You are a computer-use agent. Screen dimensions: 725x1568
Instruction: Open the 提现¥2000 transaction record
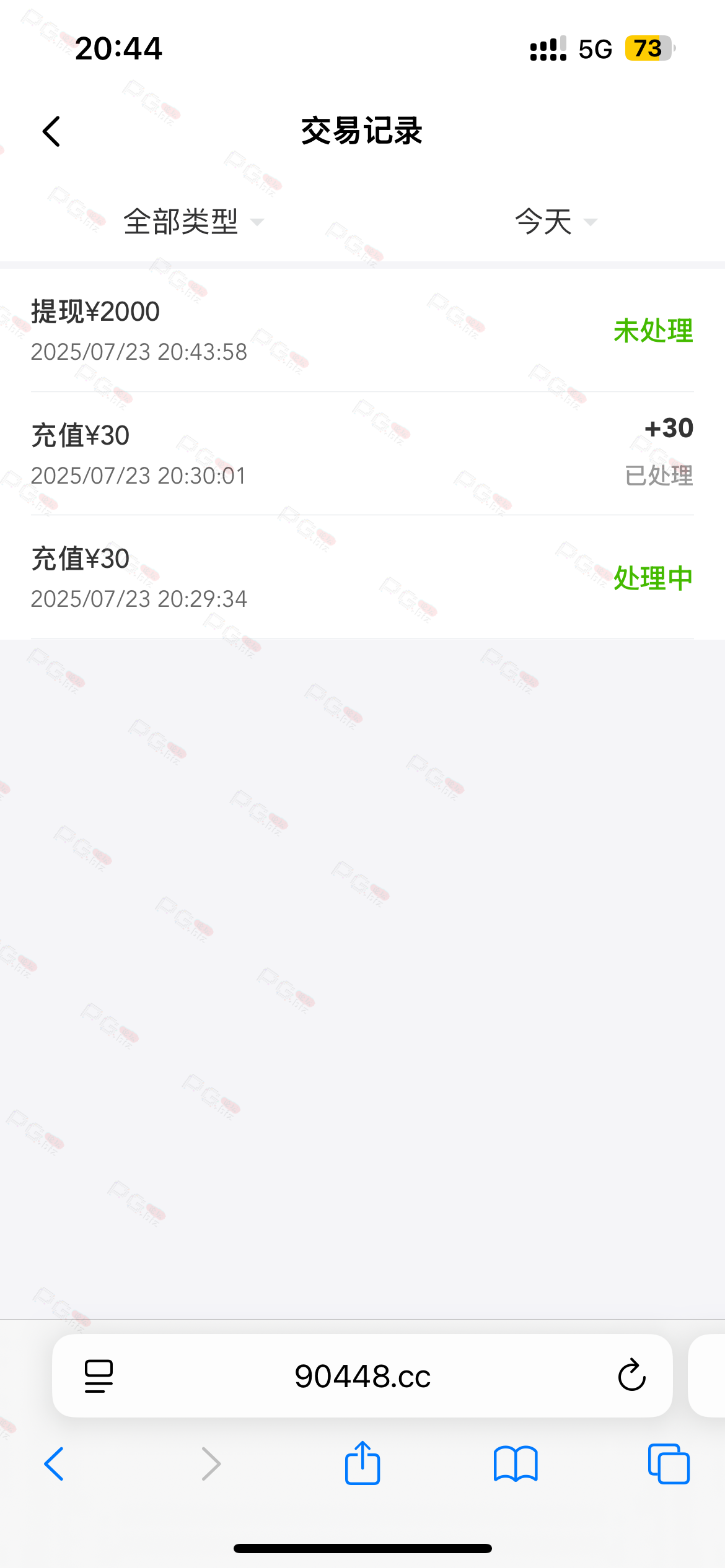tap(362, 331)
